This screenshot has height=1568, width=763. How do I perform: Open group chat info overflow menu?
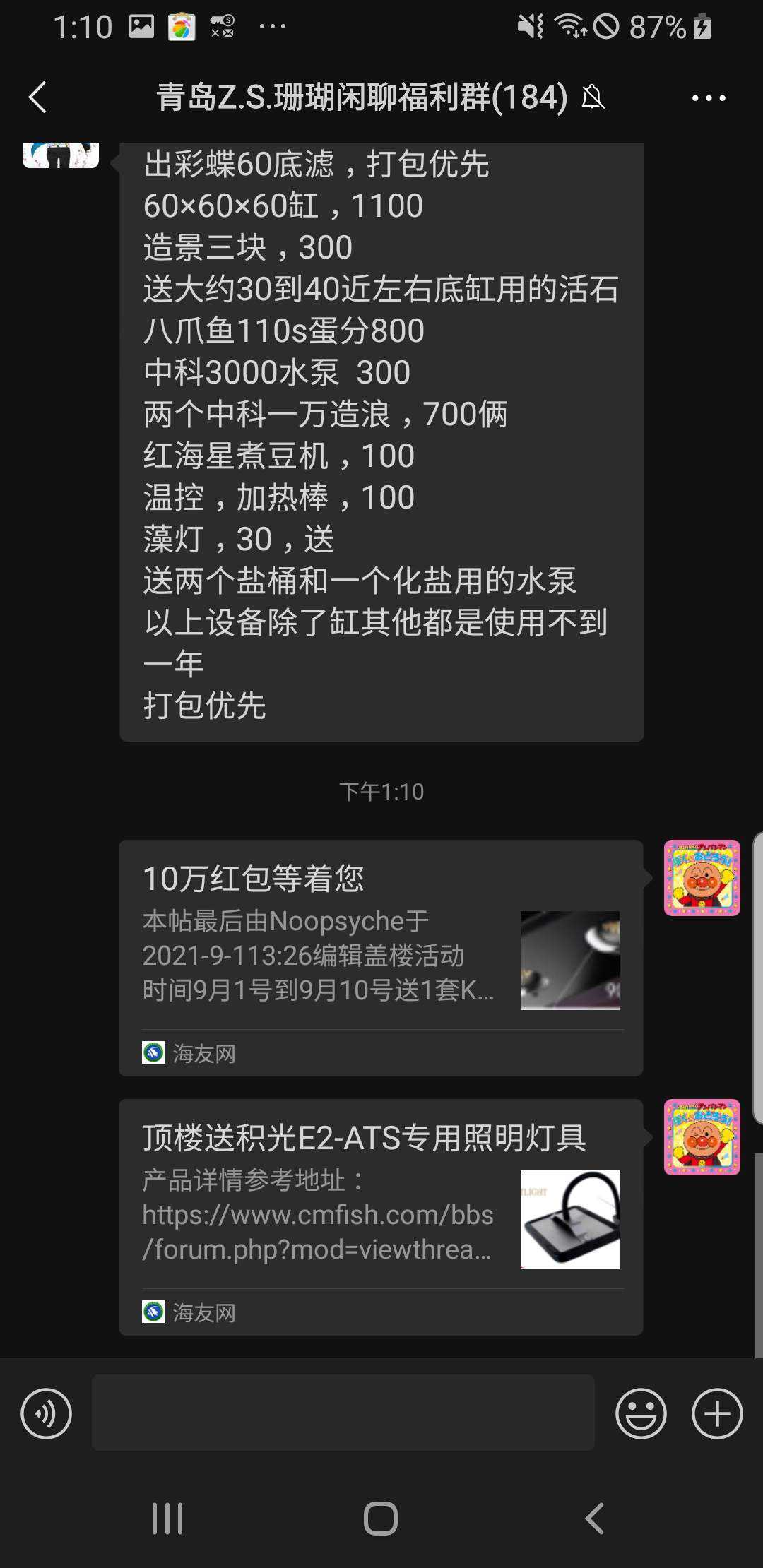tap(708, 98)
